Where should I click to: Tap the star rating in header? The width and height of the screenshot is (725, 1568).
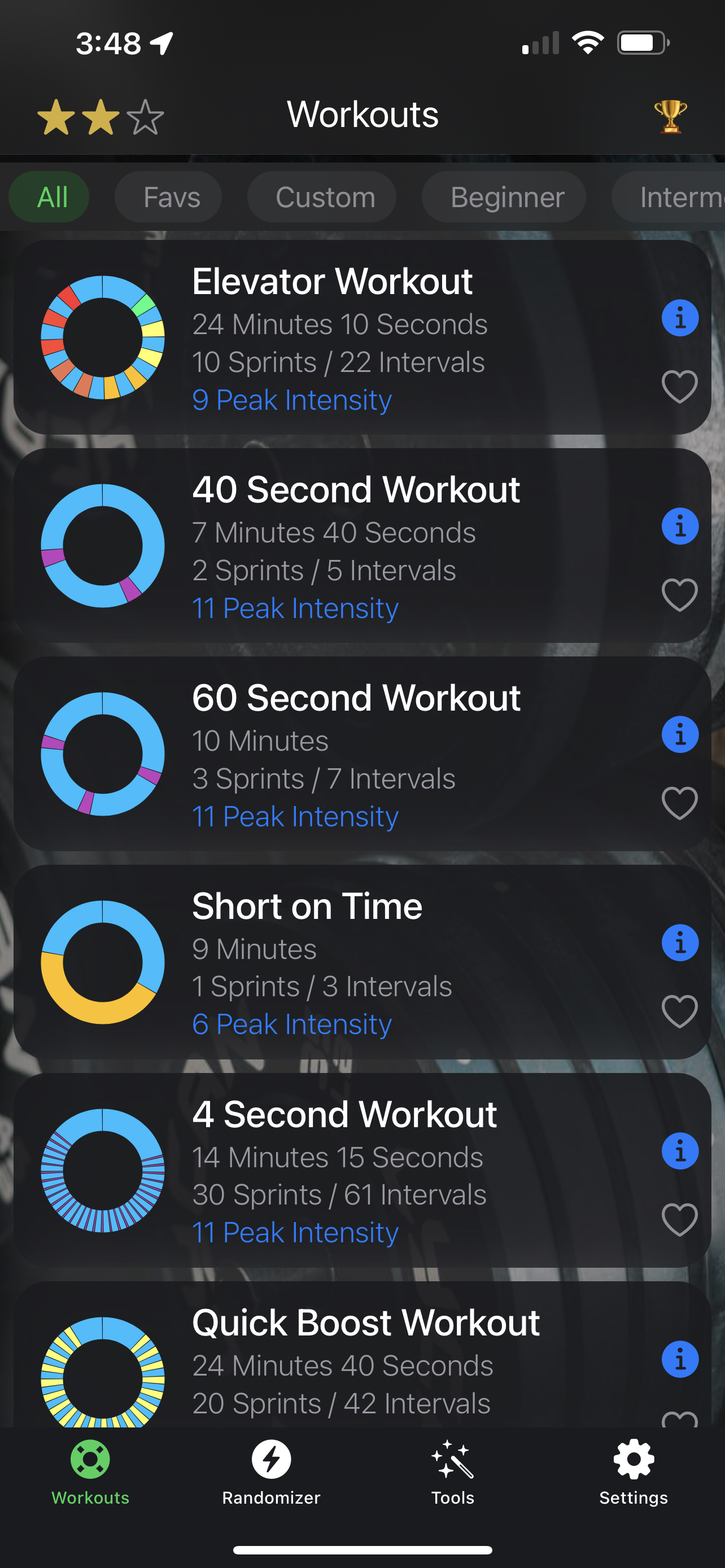coord(101,117)
